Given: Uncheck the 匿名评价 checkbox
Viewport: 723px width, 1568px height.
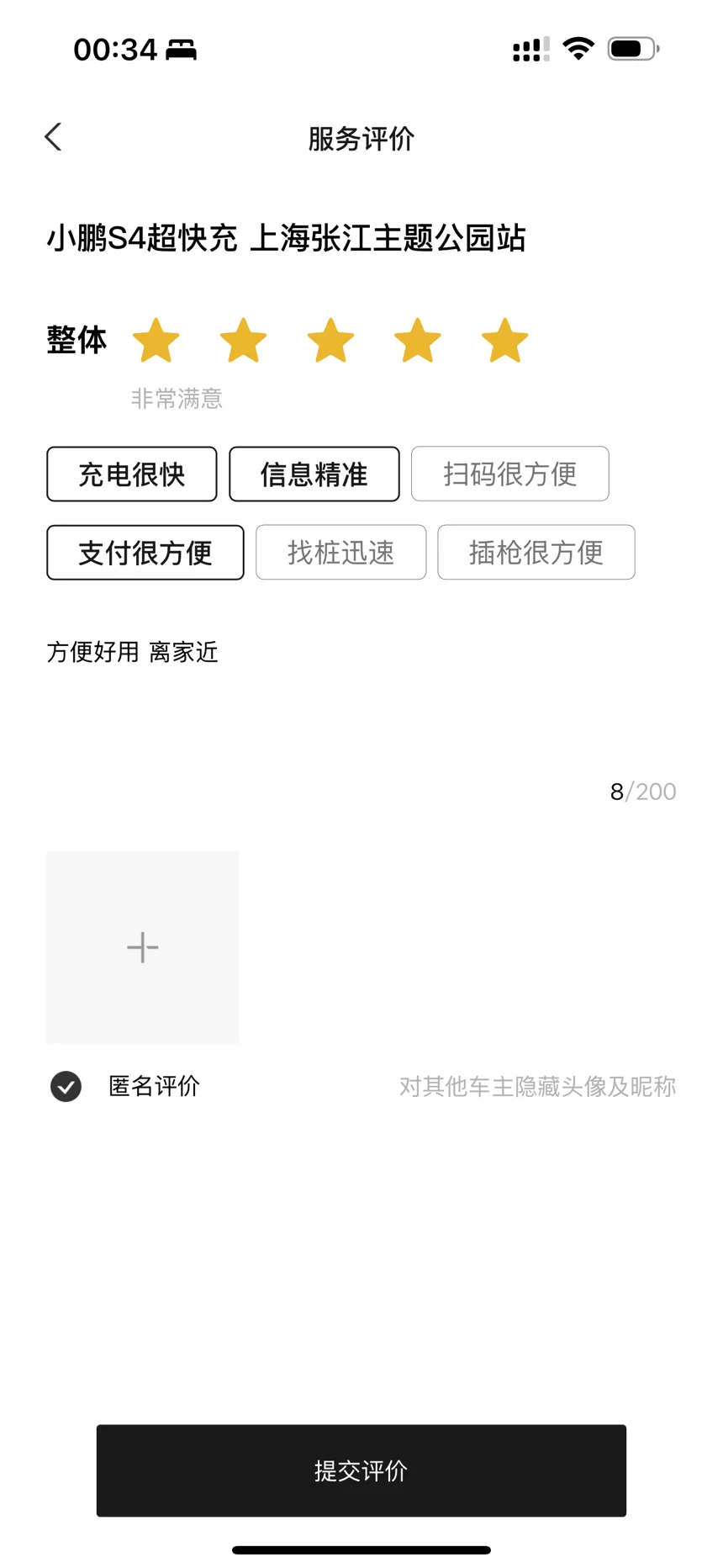Looking at the screenshot, I should pos(66,1086).
